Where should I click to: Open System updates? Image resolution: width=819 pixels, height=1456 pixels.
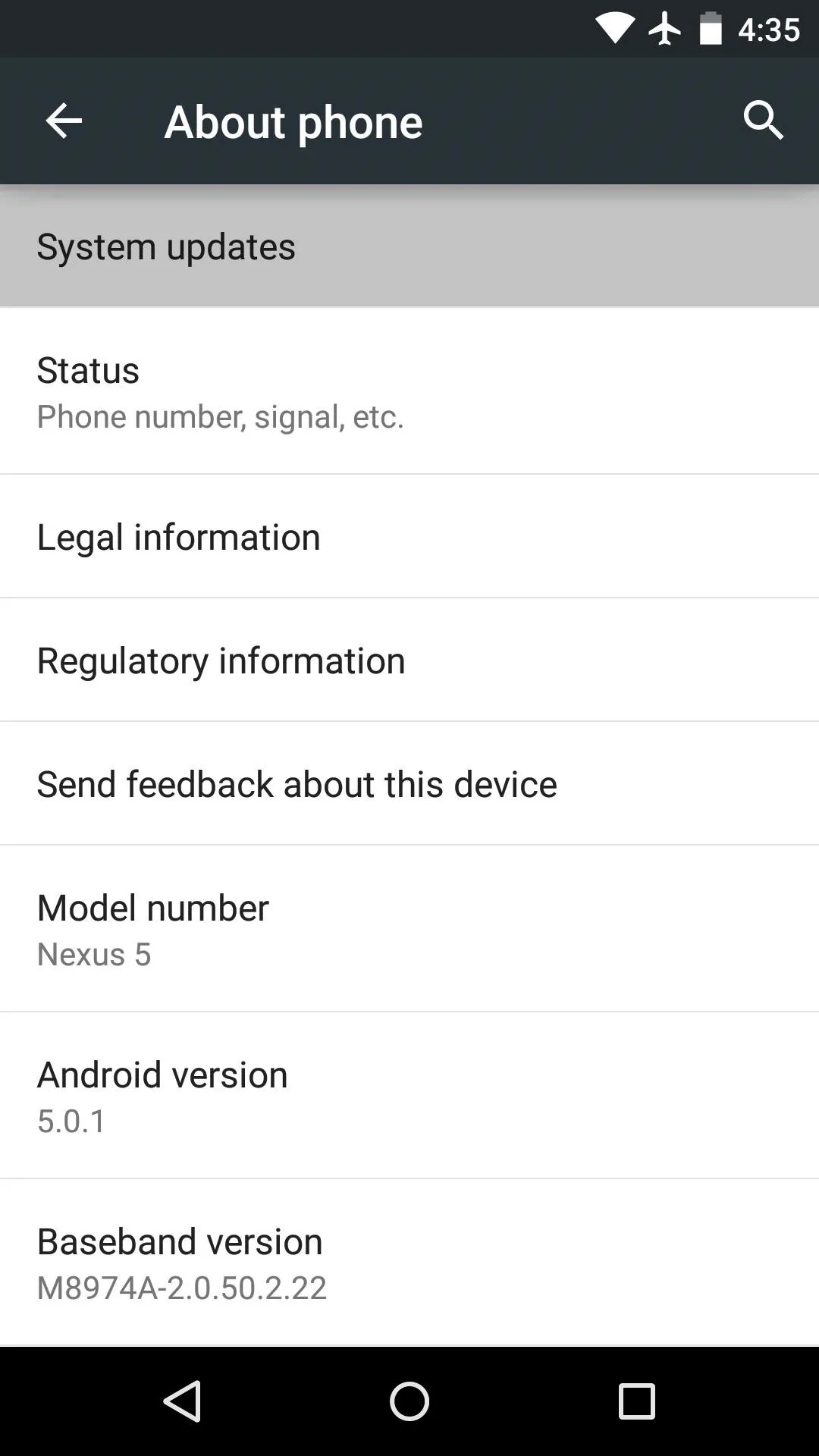(x=409, y=246)
